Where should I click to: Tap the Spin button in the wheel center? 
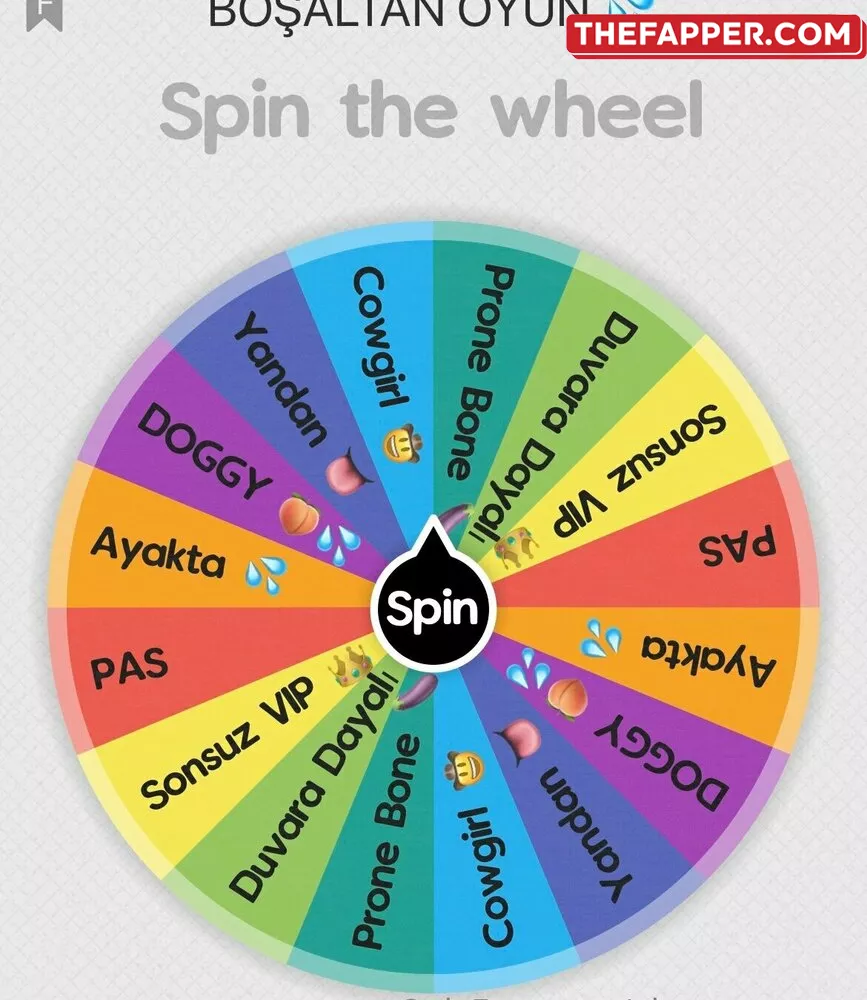(434, 609)
